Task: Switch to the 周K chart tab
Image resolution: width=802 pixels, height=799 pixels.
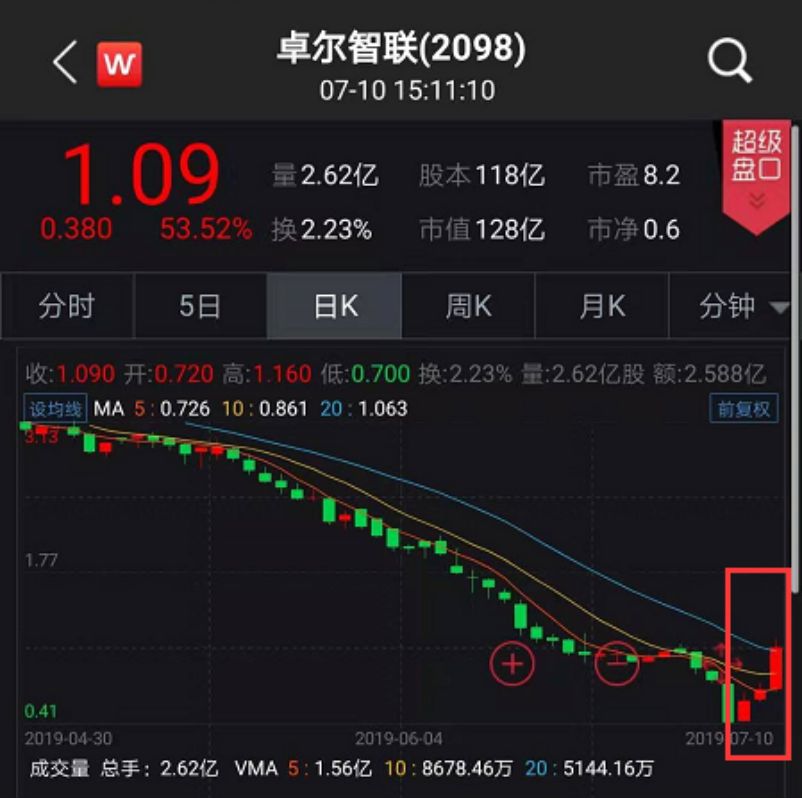Action: [468, 306]
